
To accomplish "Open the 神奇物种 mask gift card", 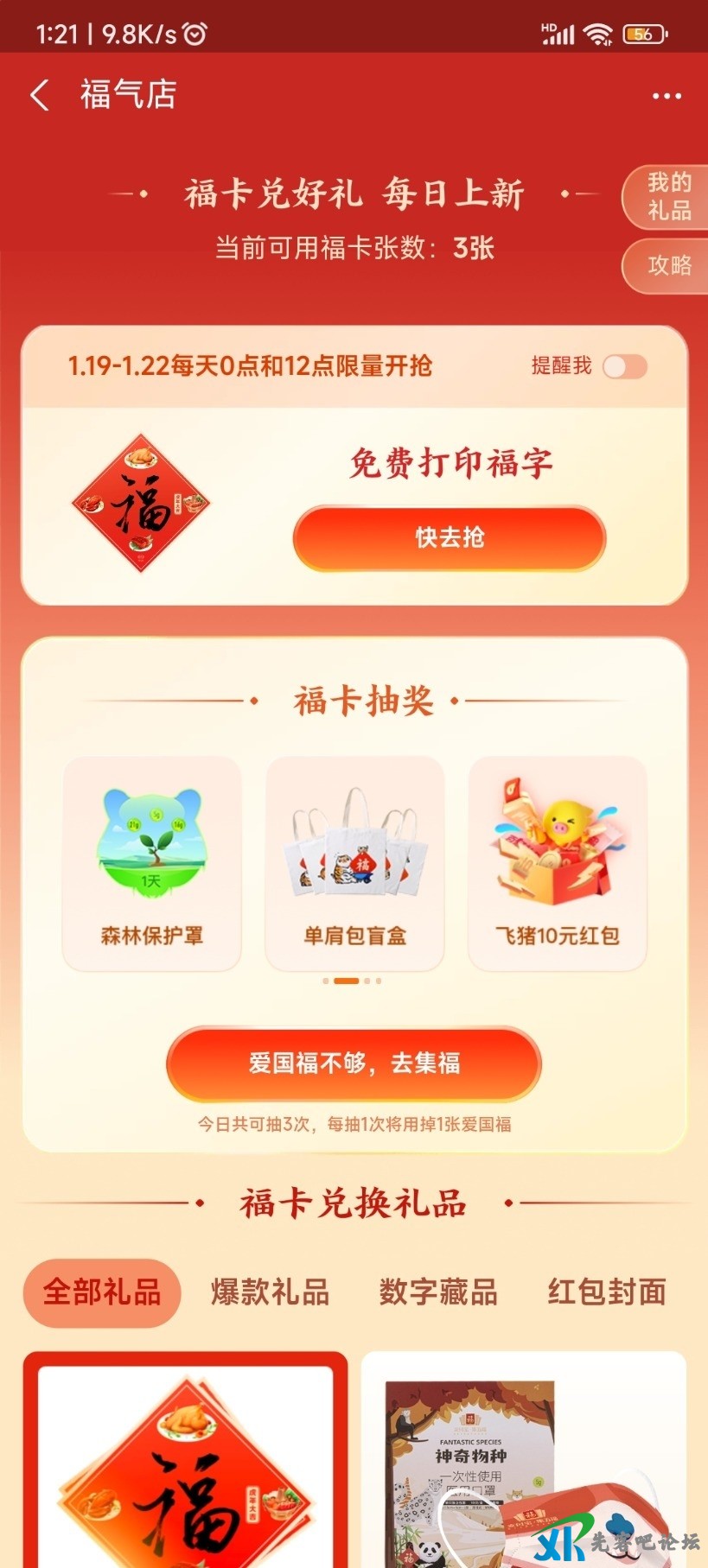I will pyautogui.click(x=523, y=1460).
